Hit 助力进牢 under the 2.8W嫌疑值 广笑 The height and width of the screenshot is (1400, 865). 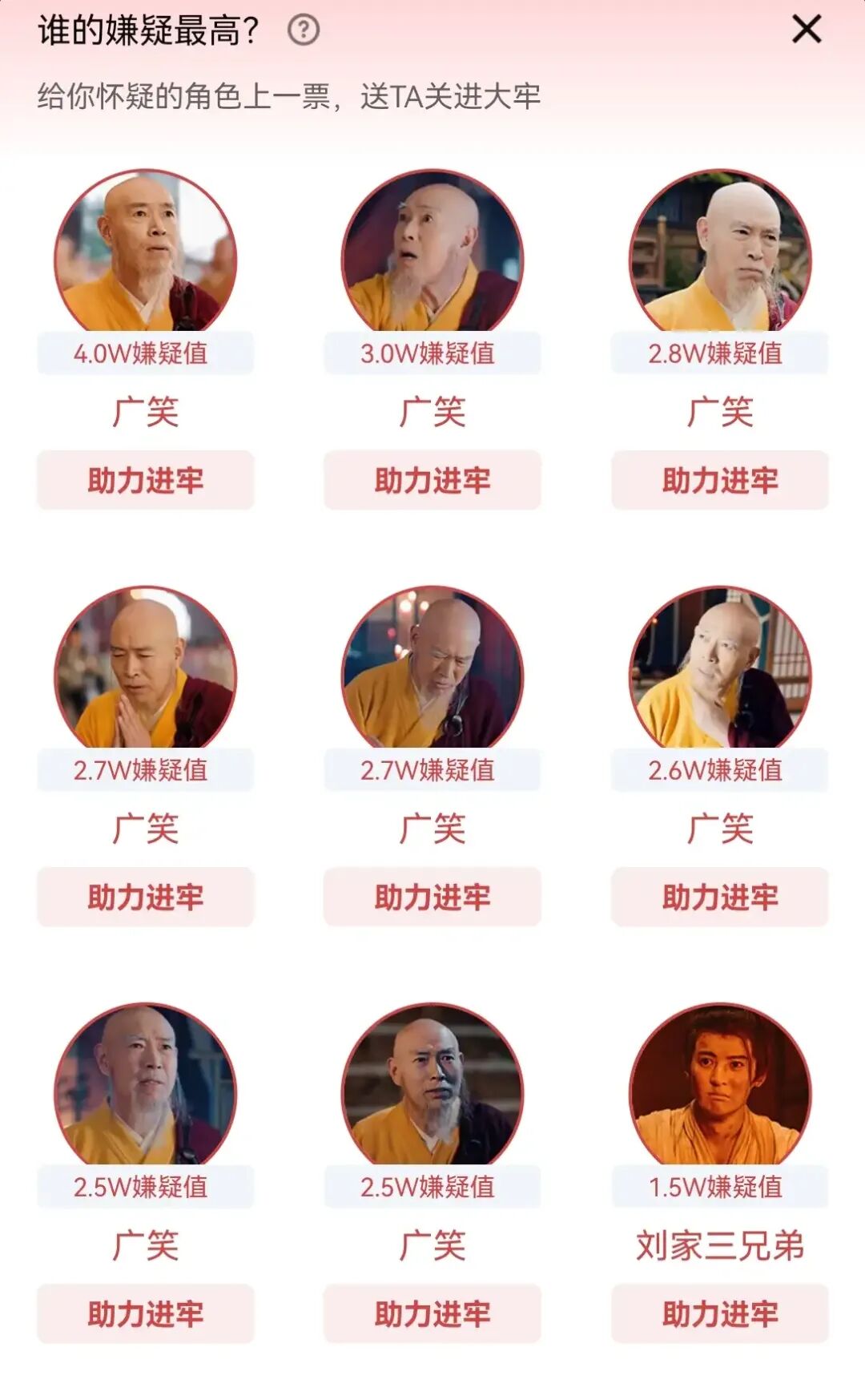719,480
